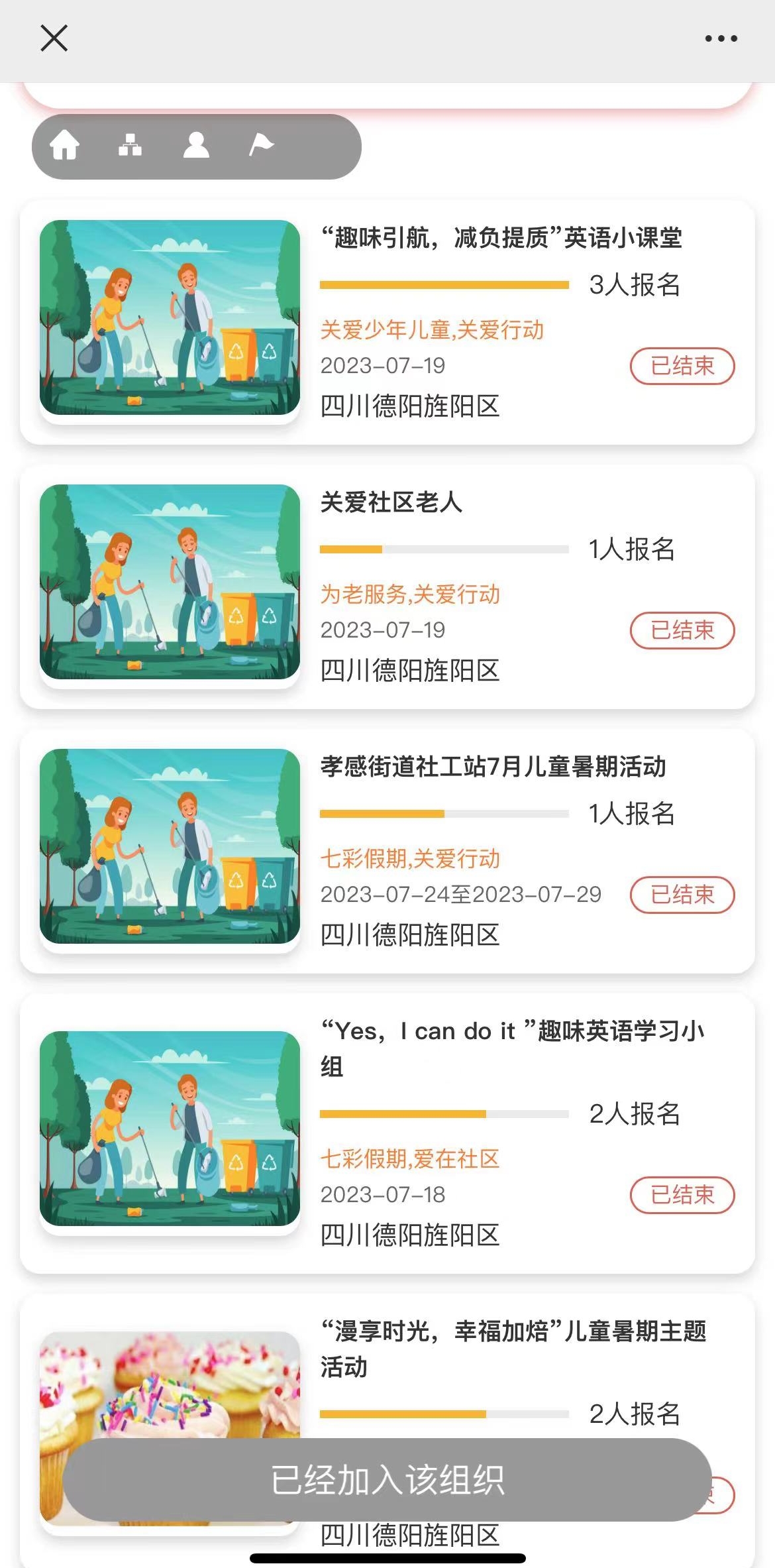Tap 已结束 on 孝感街道社工站 activity
Viewport: 775px width, 1568px height.
coord(682,895)
